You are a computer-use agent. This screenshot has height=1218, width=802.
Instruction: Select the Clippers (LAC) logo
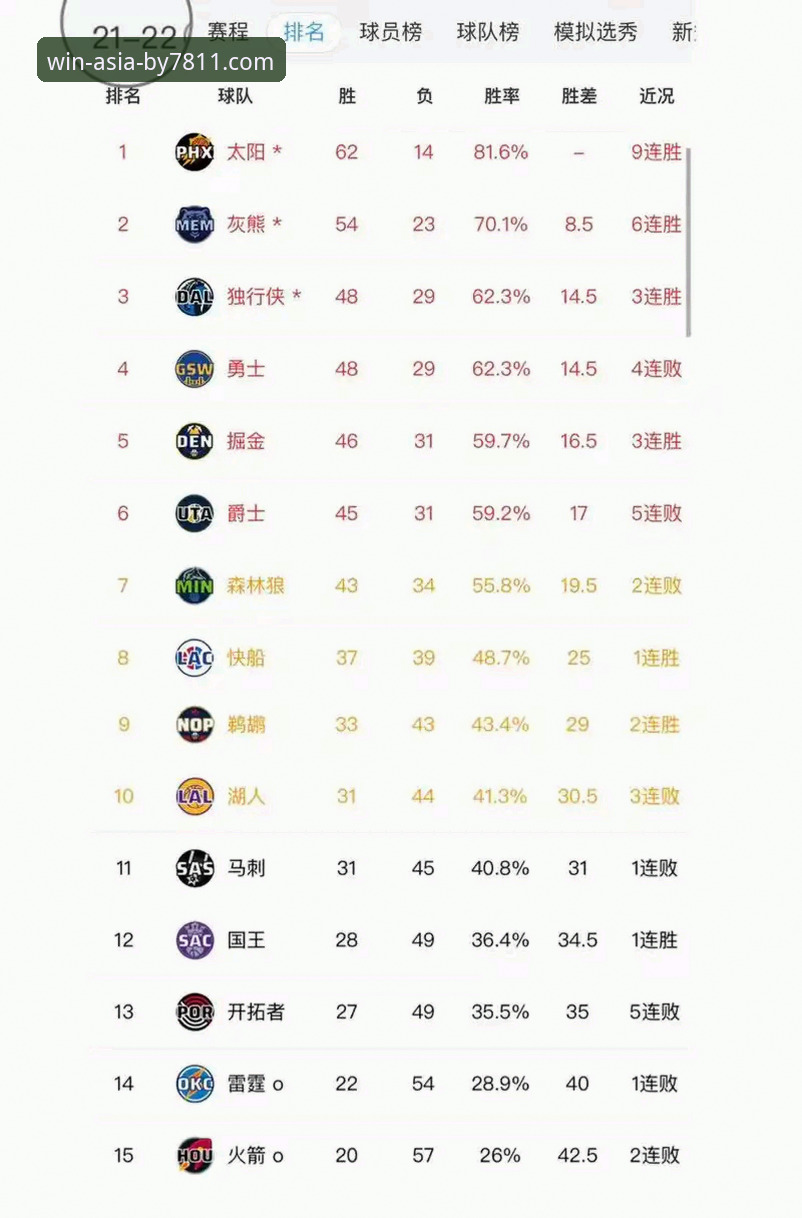click(193, 657)
